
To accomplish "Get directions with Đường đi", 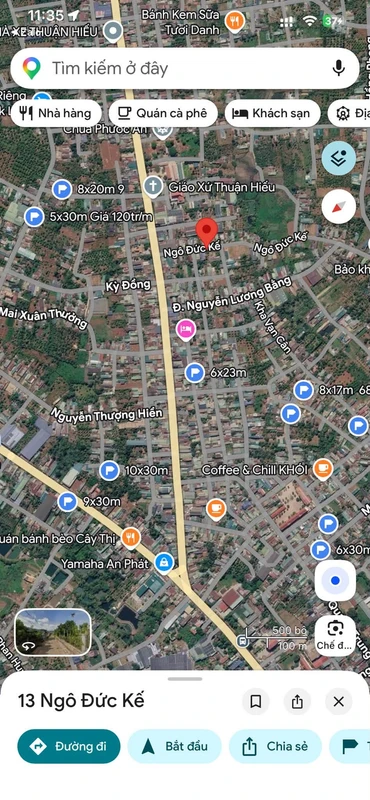I will click(69, 746).
